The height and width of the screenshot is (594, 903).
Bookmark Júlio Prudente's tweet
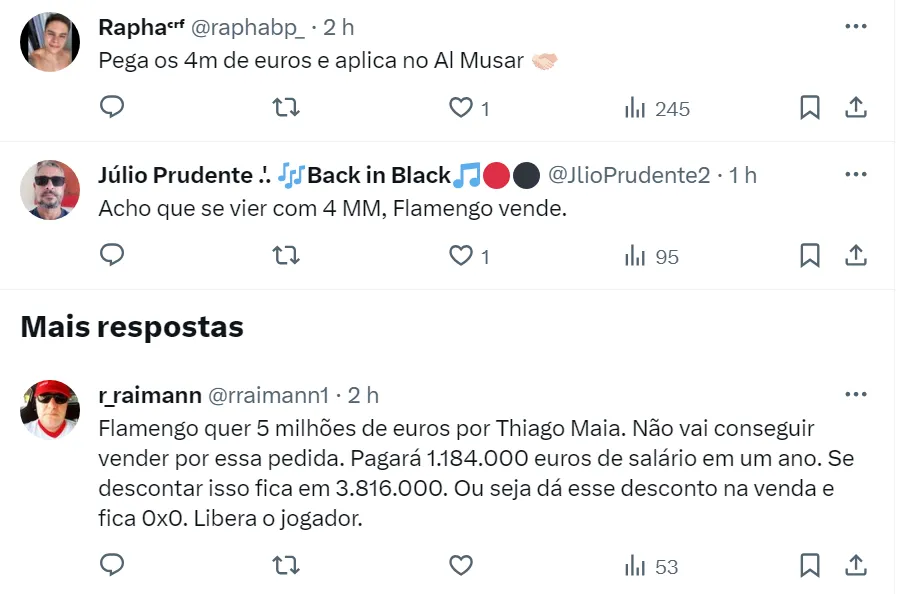[810, 256]
